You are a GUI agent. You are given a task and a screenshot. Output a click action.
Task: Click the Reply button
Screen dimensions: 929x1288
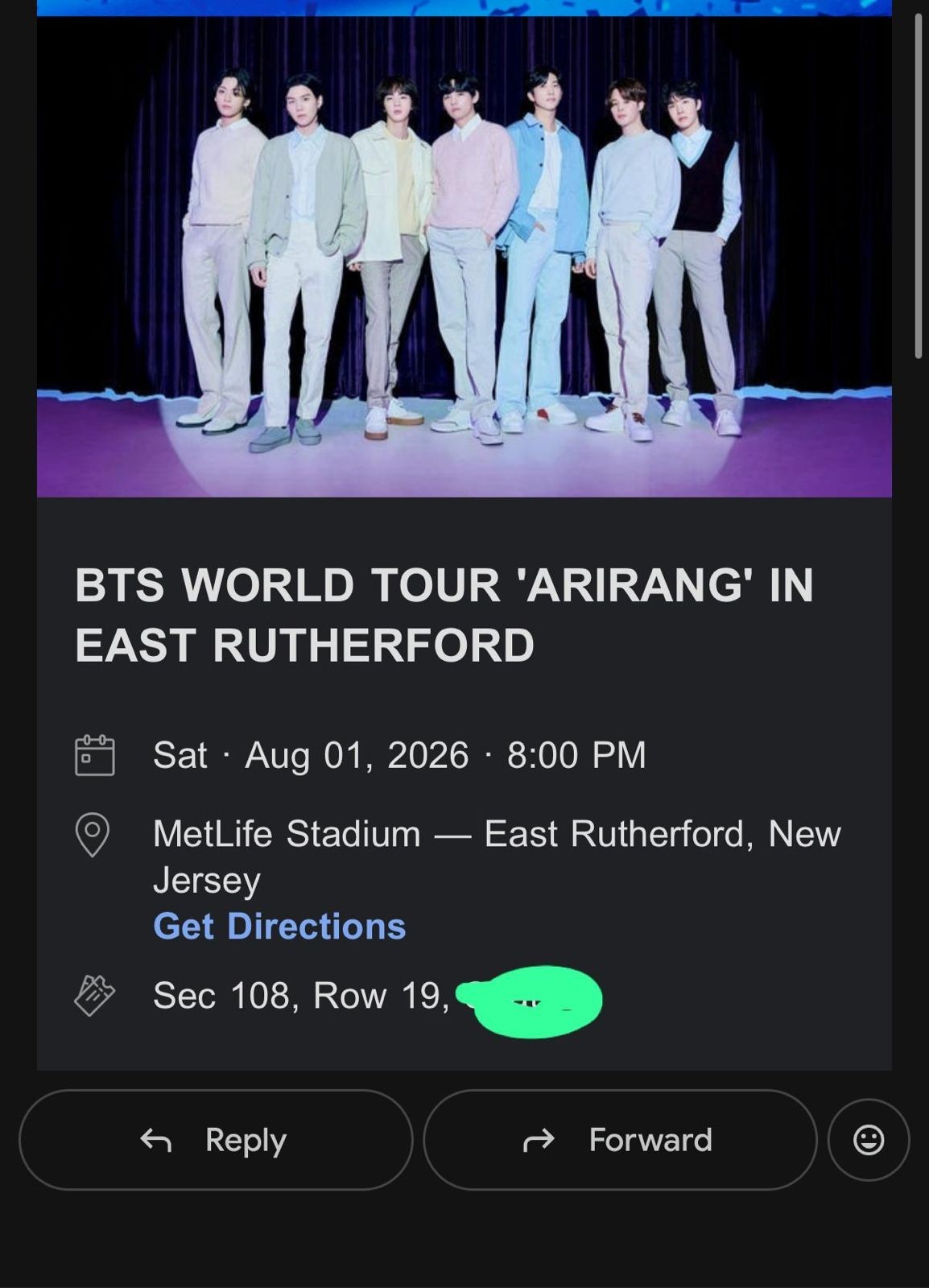point(214,1140)
